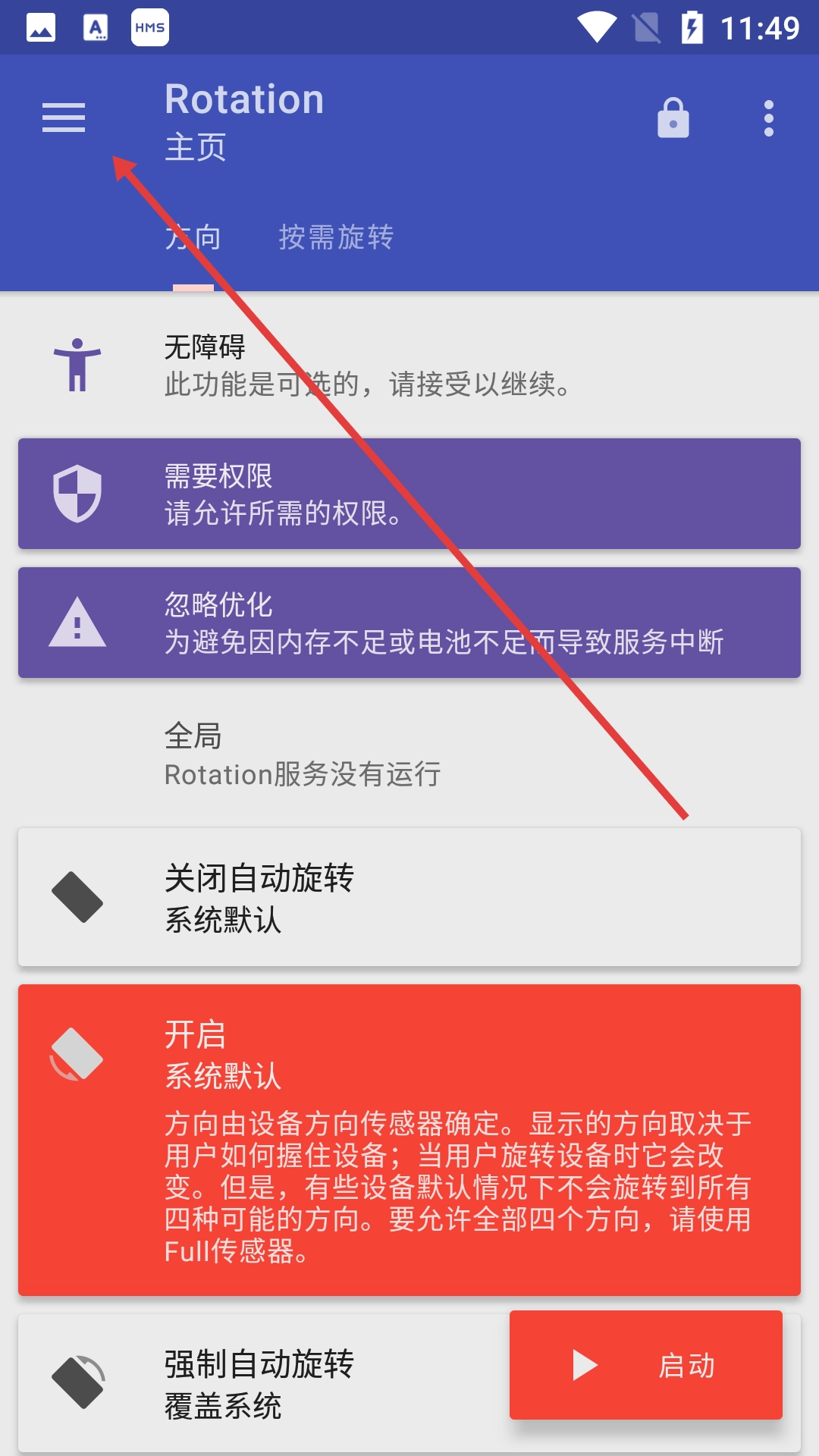The height and width of the screenshot is (1456, 819).
Task: Switch to the 方向 tab
Action: (x=193, y=238)
